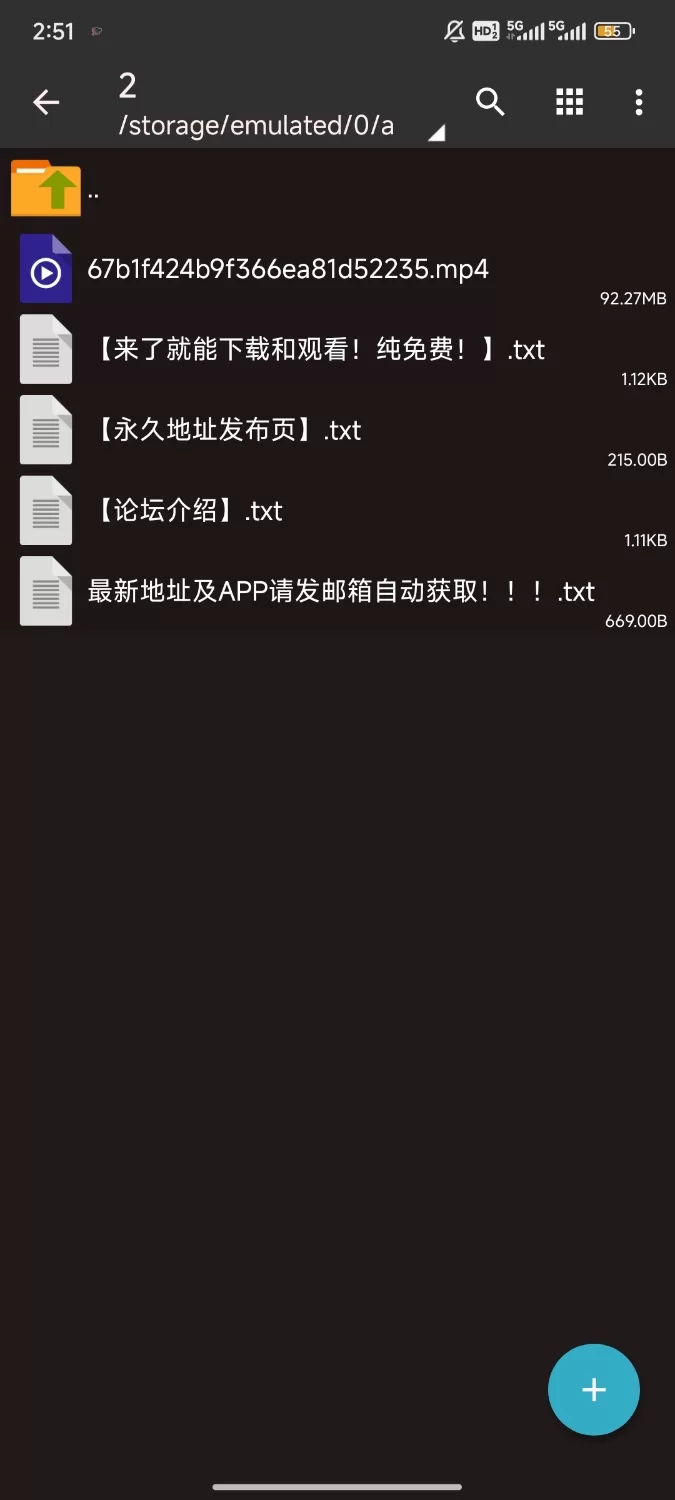675x1500 pixels.
Task: Go back using the arrow icon
Action: (46, 102)
